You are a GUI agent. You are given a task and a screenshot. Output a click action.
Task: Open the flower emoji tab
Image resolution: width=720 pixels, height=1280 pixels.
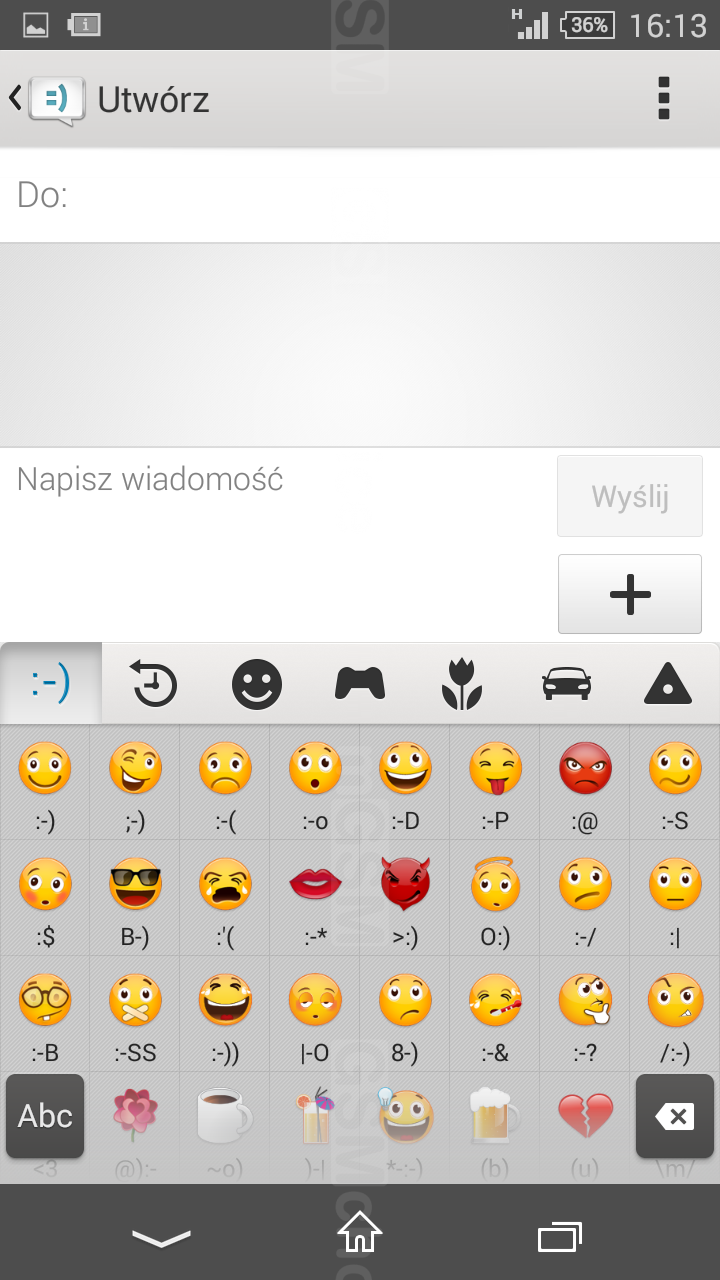pos(462,684)
